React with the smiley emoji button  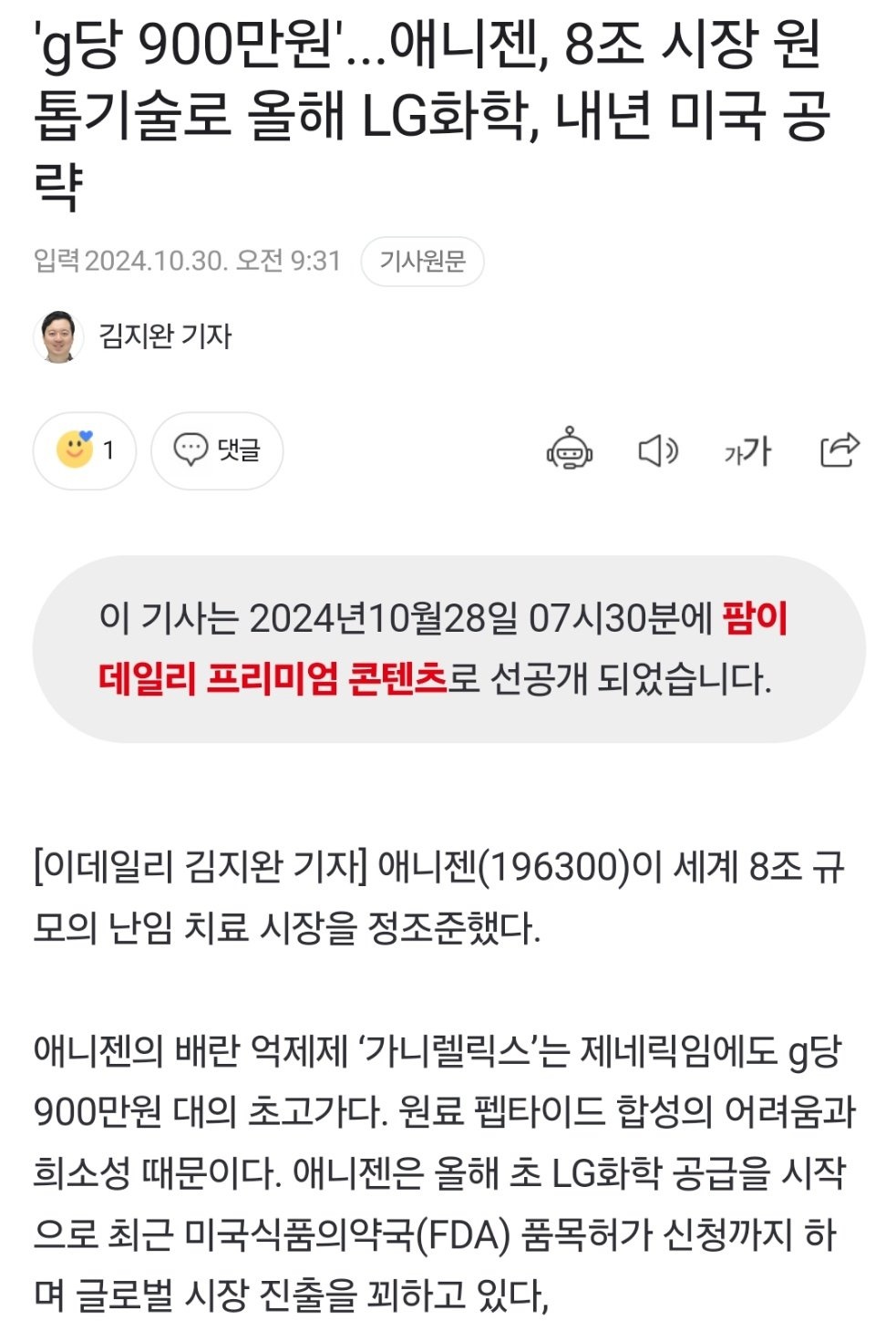coord(84,449)
